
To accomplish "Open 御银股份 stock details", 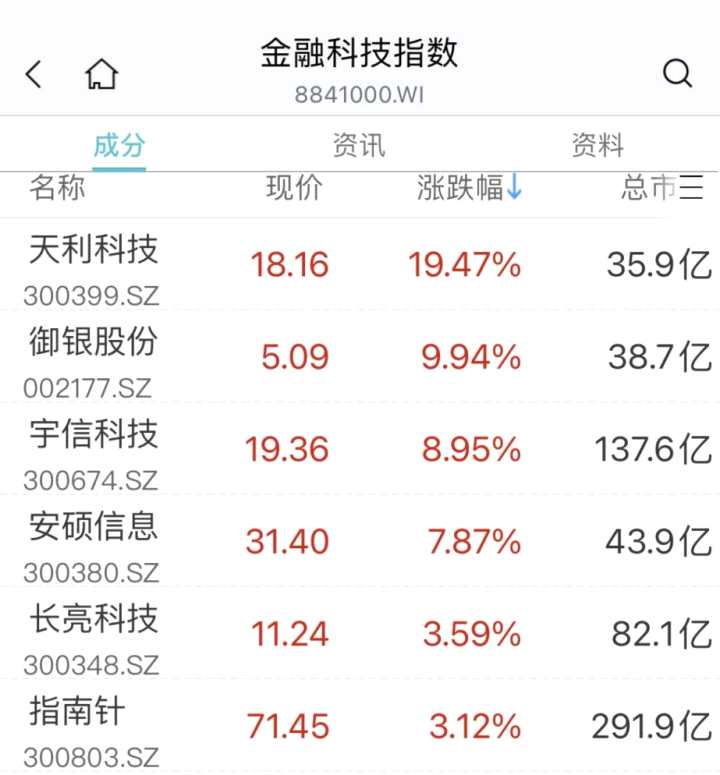I will point(93,356).
